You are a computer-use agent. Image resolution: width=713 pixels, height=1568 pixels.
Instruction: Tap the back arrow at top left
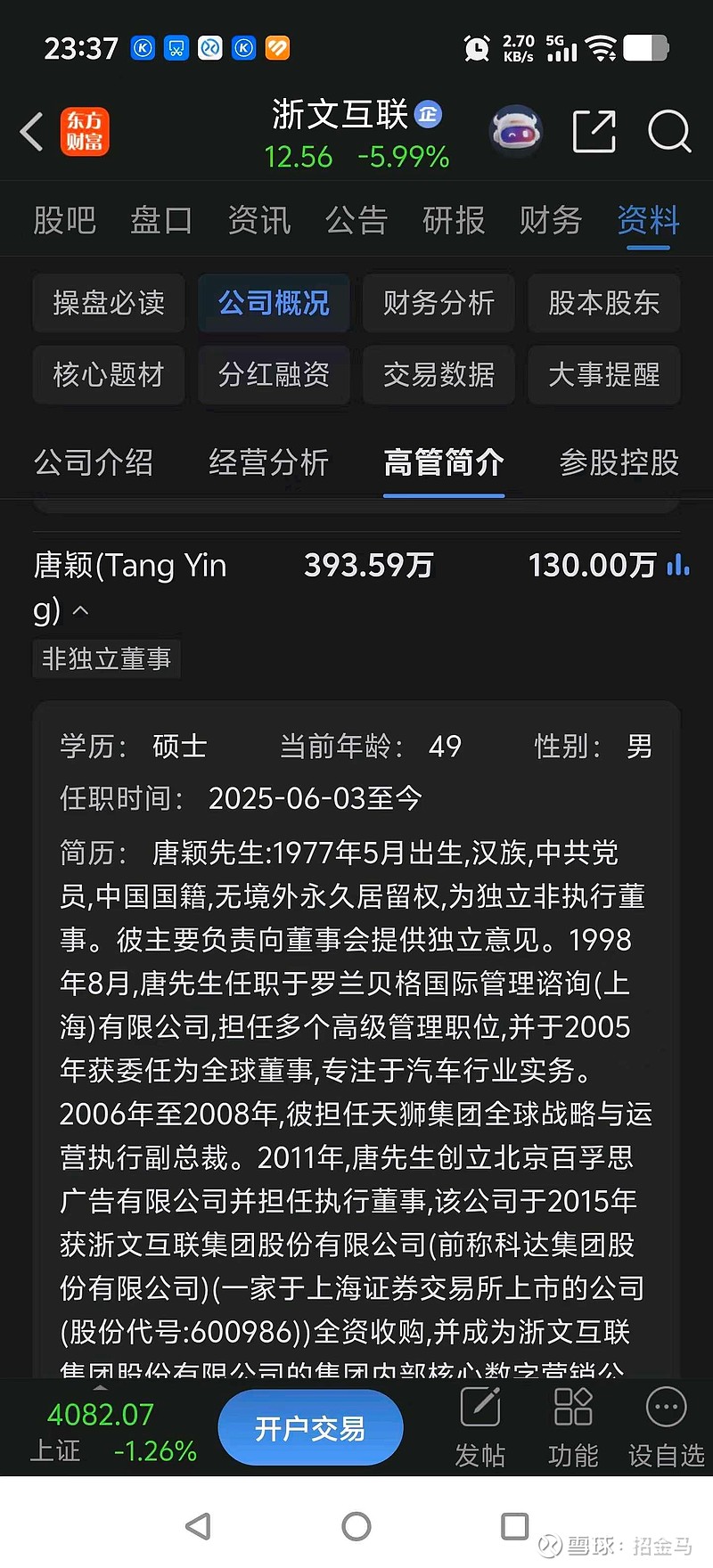(32, 132)
